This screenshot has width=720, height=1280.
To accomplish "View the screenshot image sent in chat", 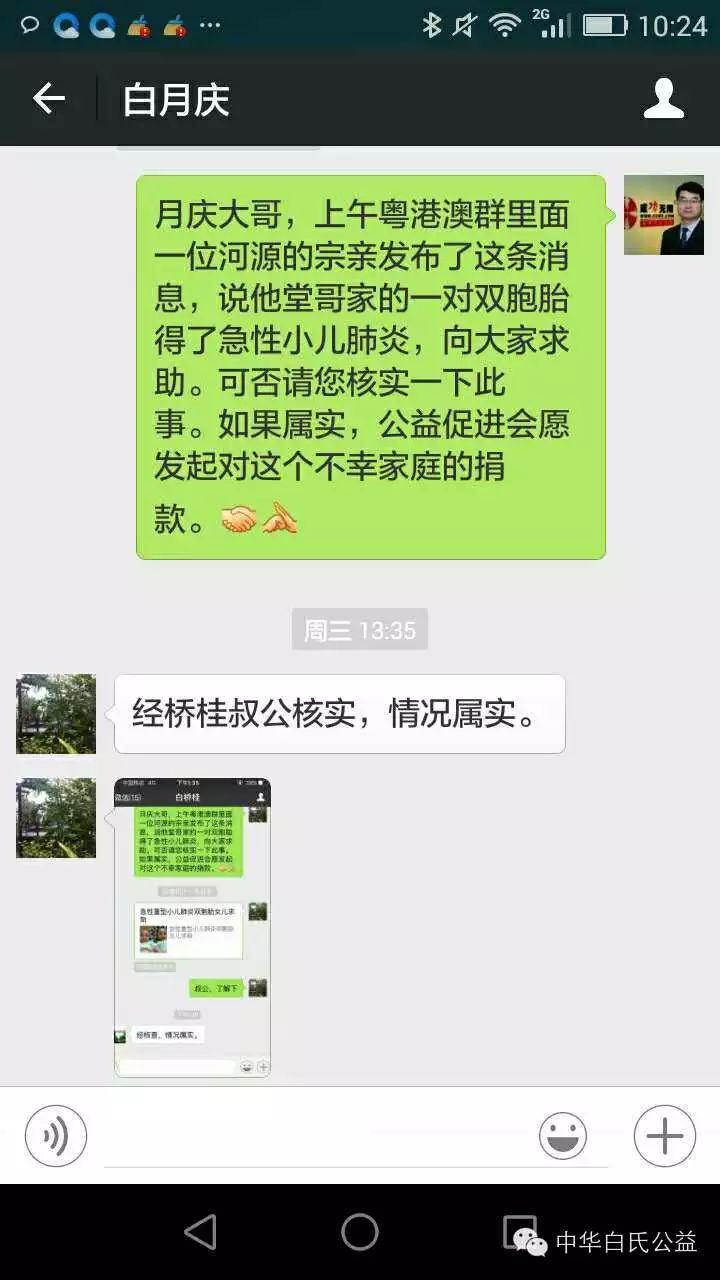I will (x=192, y=927).
